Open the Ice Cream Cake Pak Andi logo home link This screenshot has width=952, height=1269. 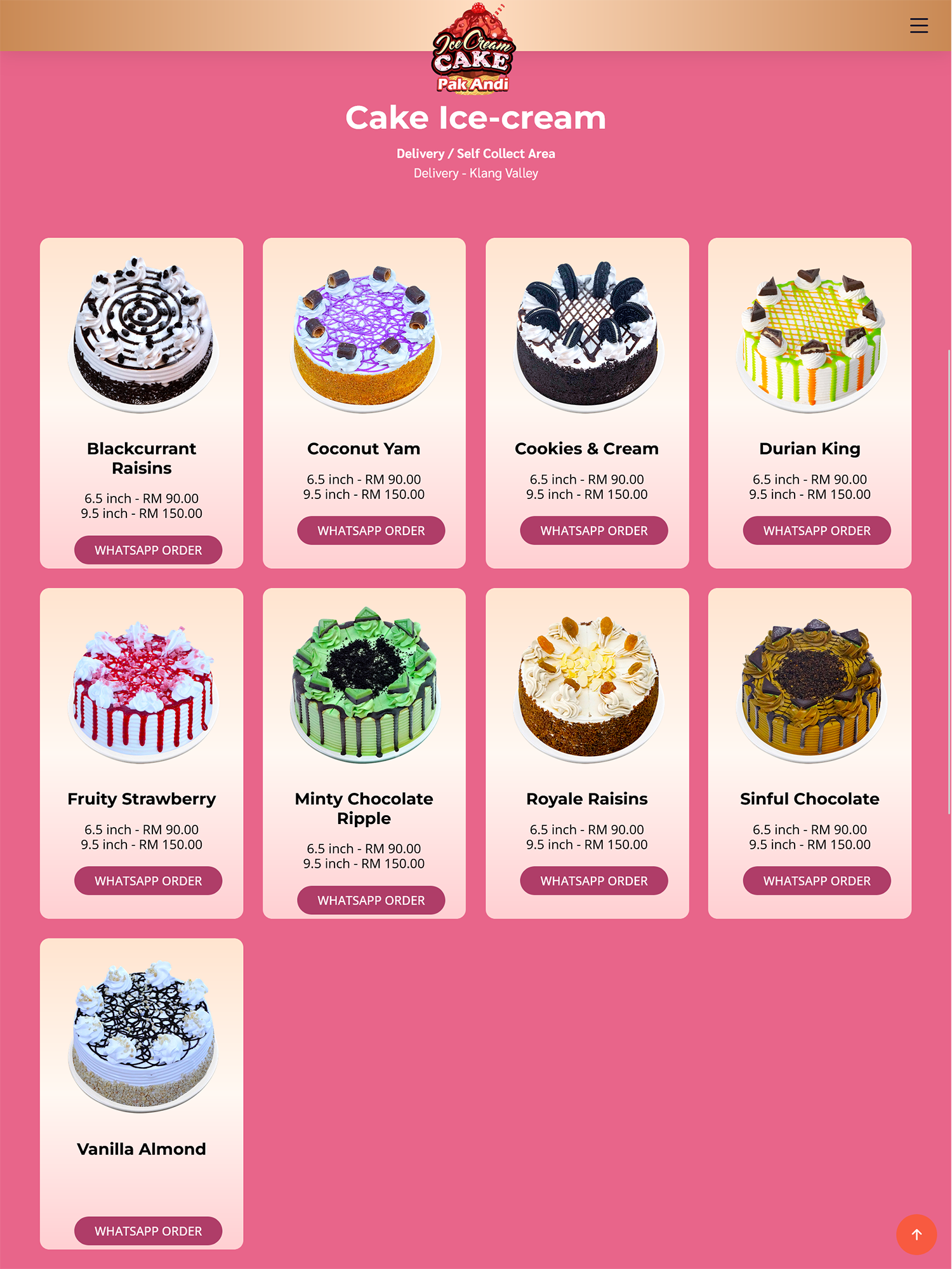(x=473, y=50)
